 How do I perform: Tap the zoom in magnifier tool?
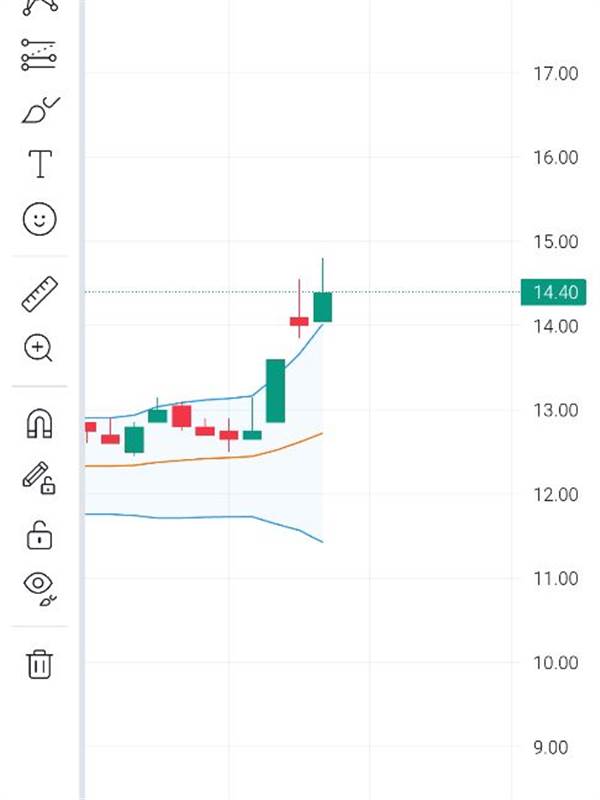(x=38, y=348)
